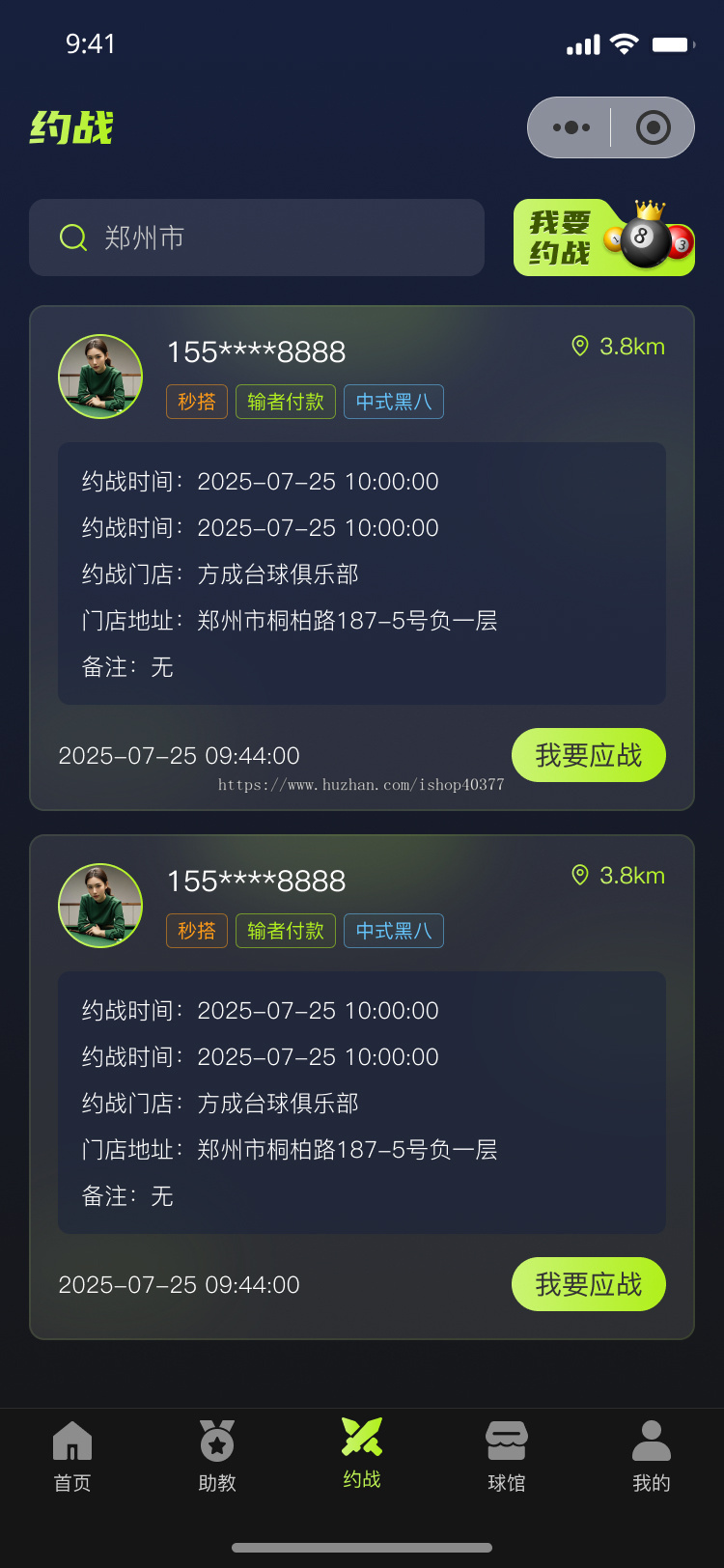
Task: Select the 中式黑八 blue tag
Action: [x=393, y=401]
